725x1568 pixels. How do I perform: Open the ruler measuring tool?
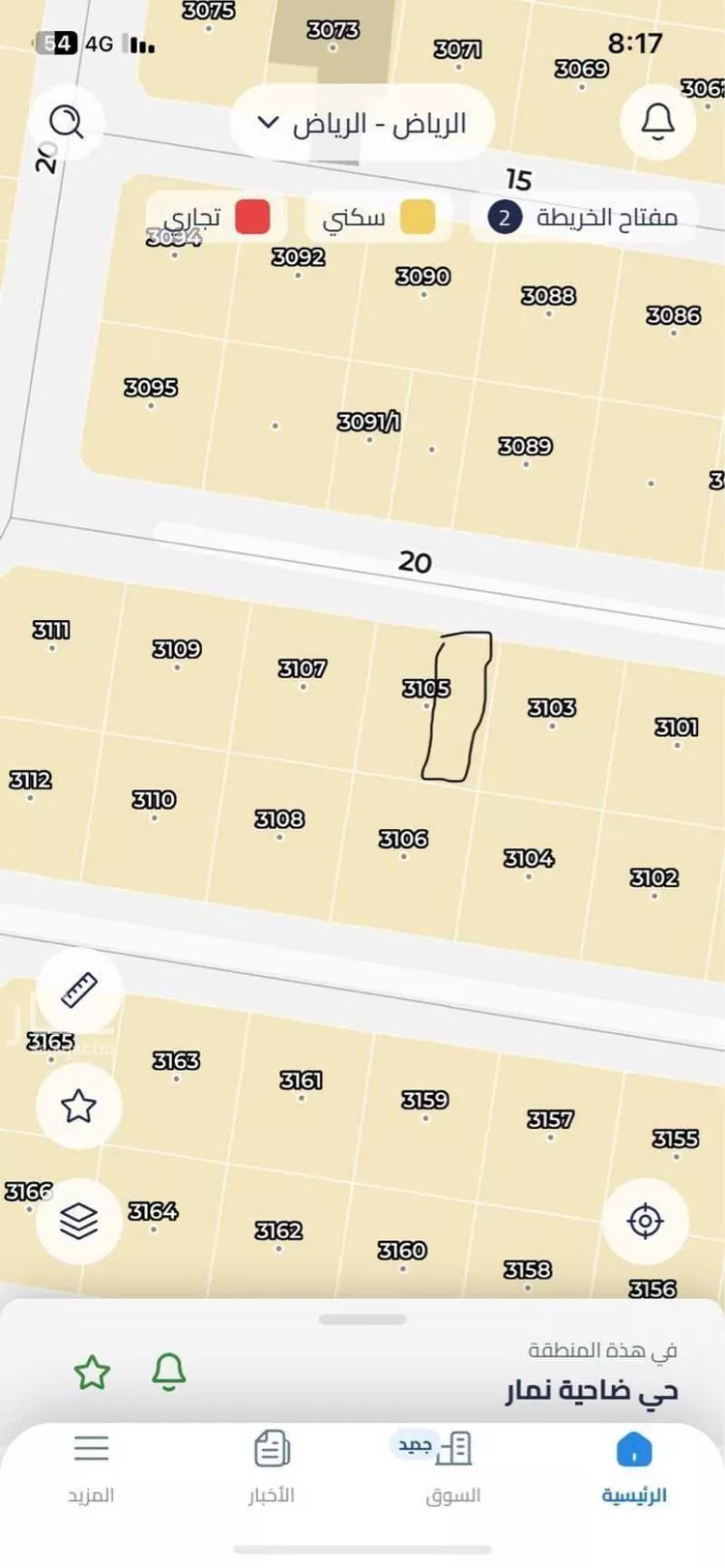coord(79,990)
